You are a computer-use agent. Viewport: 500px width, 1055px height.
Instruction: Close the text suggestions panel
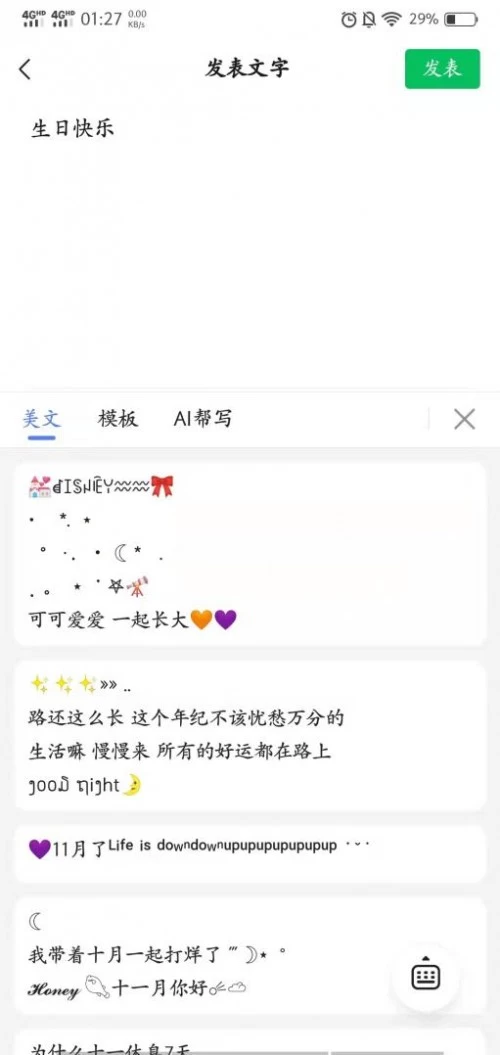[x=464, y=419]
